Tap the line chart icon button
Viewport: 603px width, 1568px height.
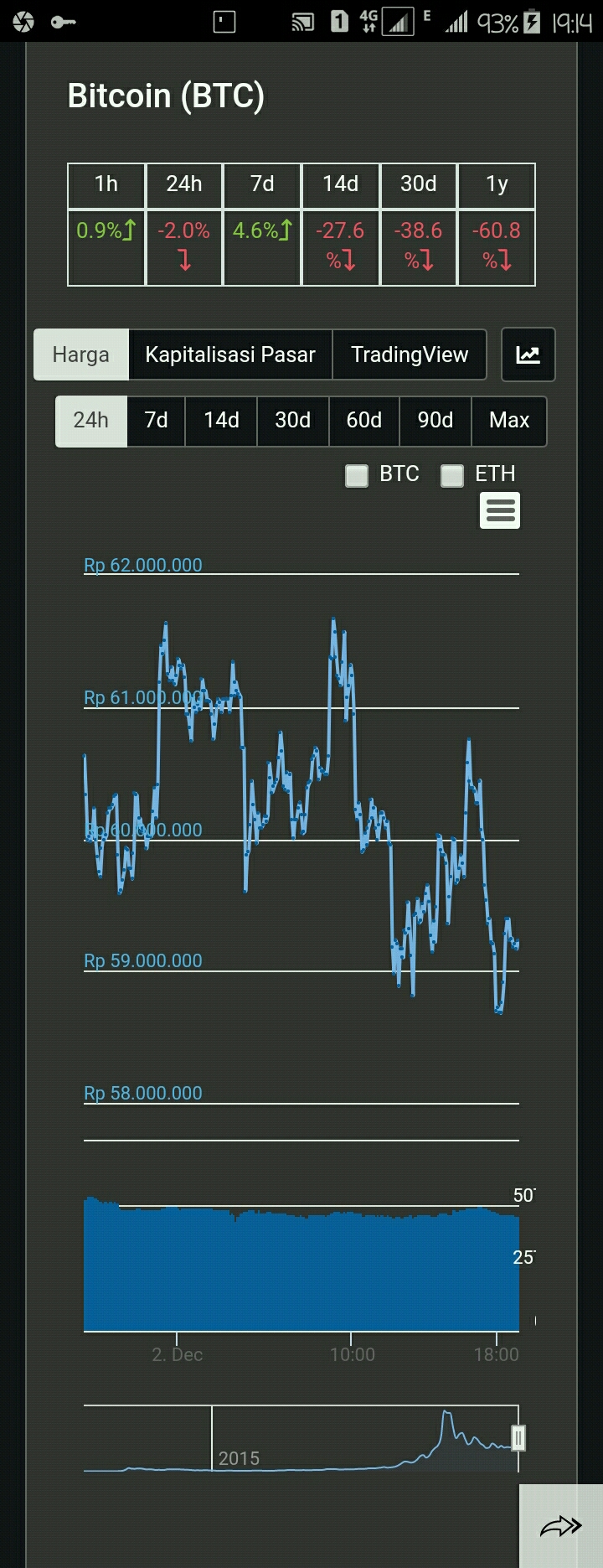coord(528,354)
